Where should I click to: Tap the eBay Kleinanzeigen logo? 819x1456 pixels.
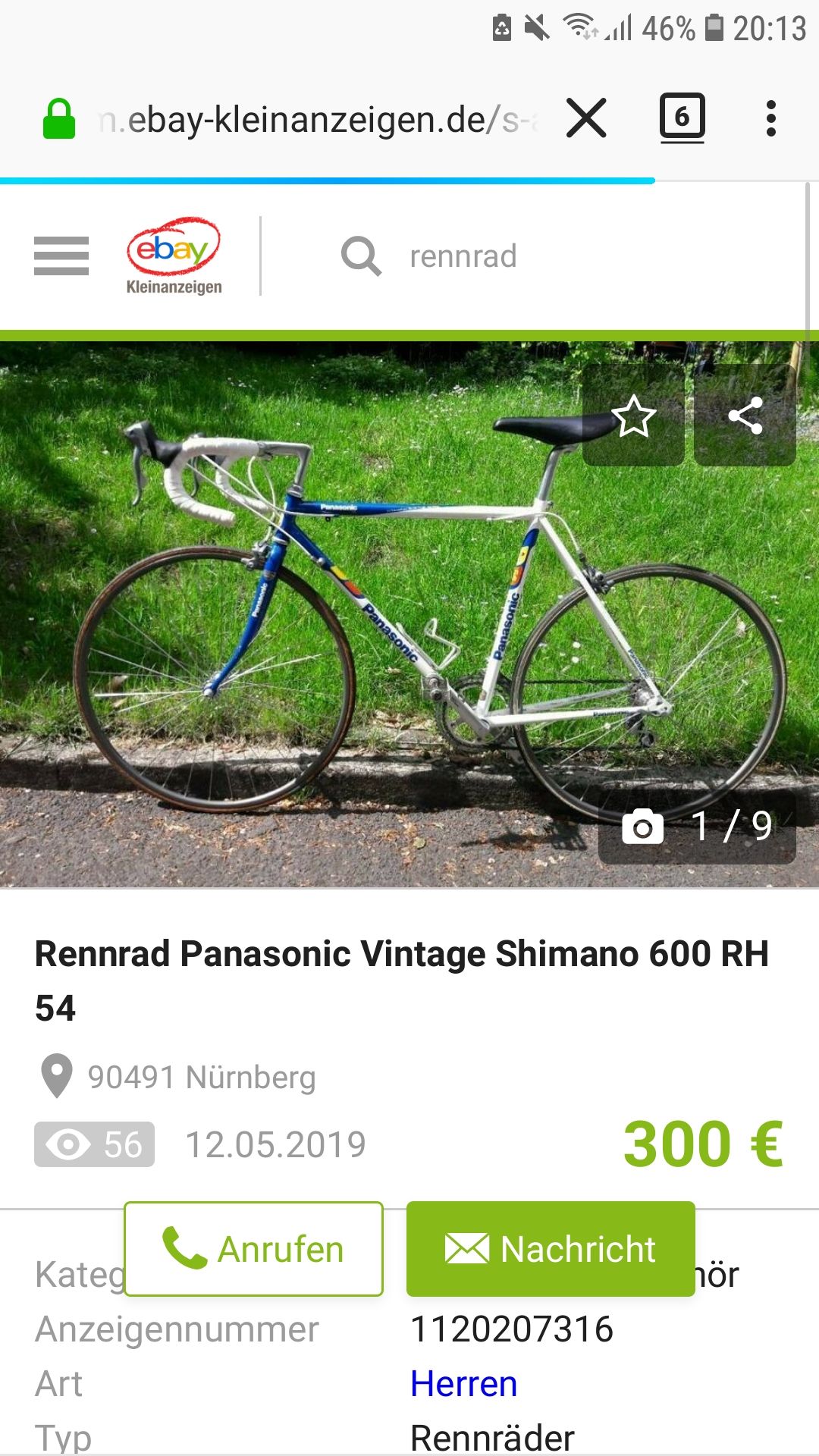pyautogui.click(x=174, y=256)
